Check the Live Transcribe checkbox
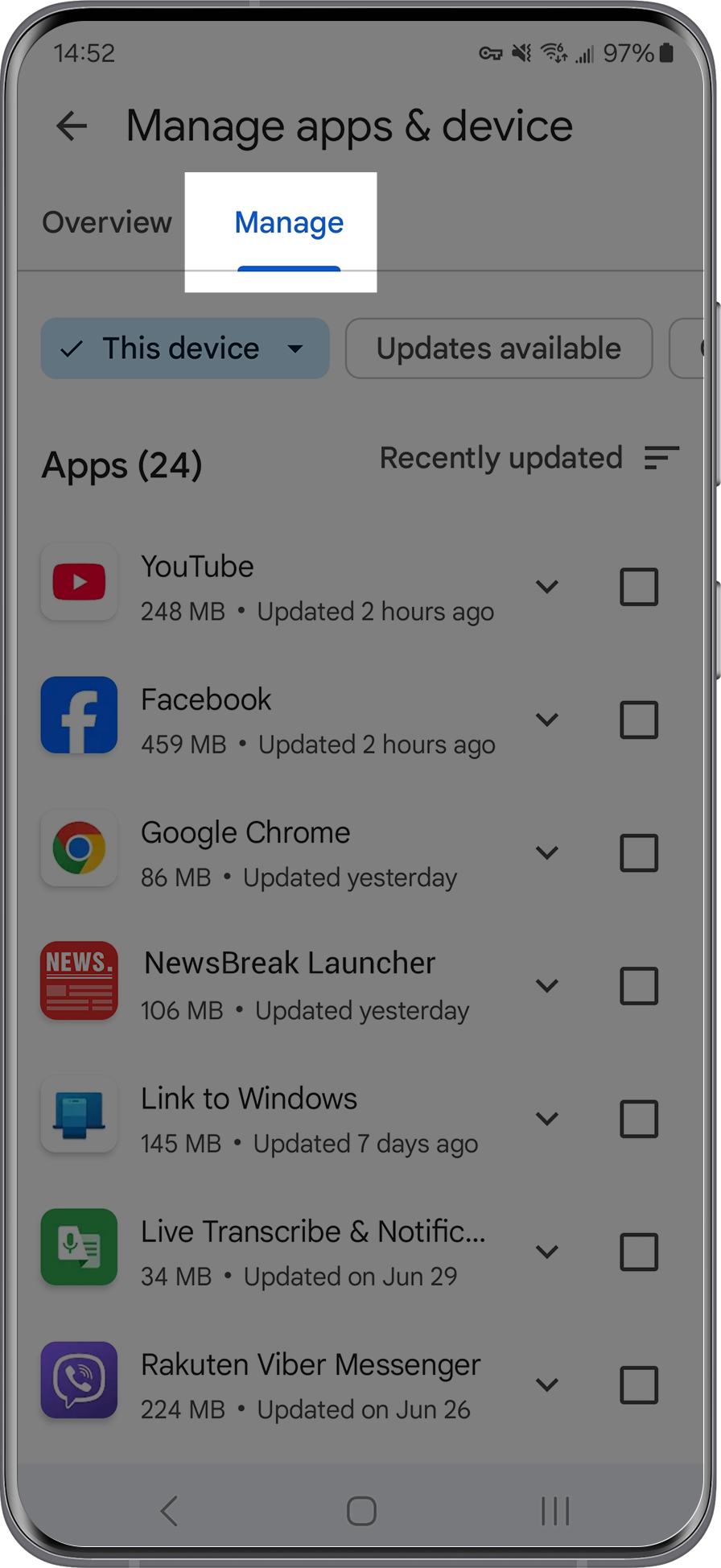The image size is (721, 1568). click(639, 1252)
